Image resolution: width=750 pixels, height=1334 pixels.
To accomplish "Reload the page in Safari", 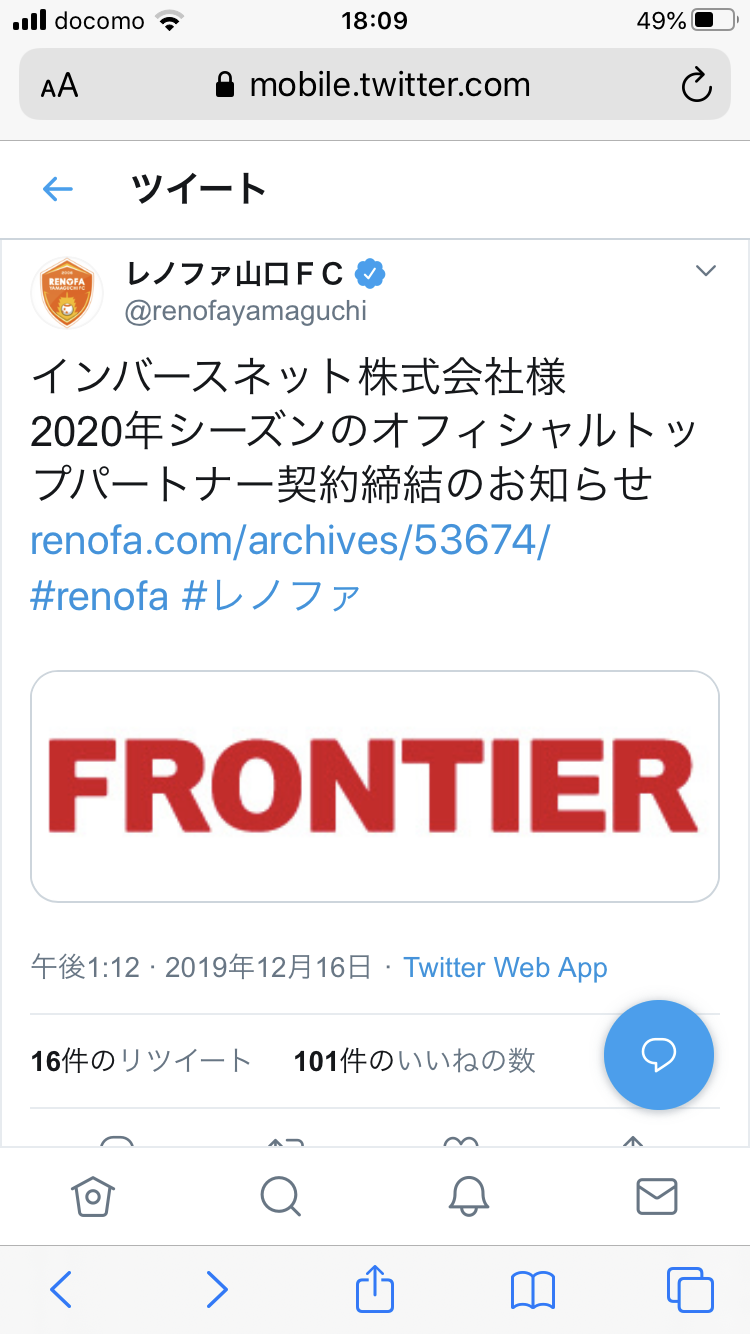I will point(696,86).
